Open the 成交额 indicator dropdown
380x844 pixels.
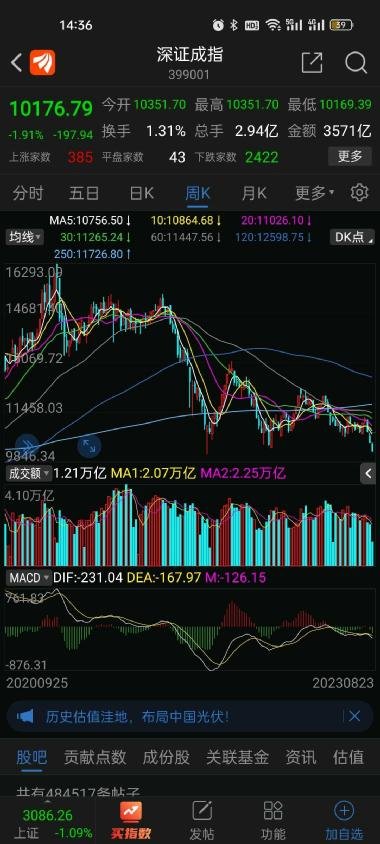click(x=29, y=474)
